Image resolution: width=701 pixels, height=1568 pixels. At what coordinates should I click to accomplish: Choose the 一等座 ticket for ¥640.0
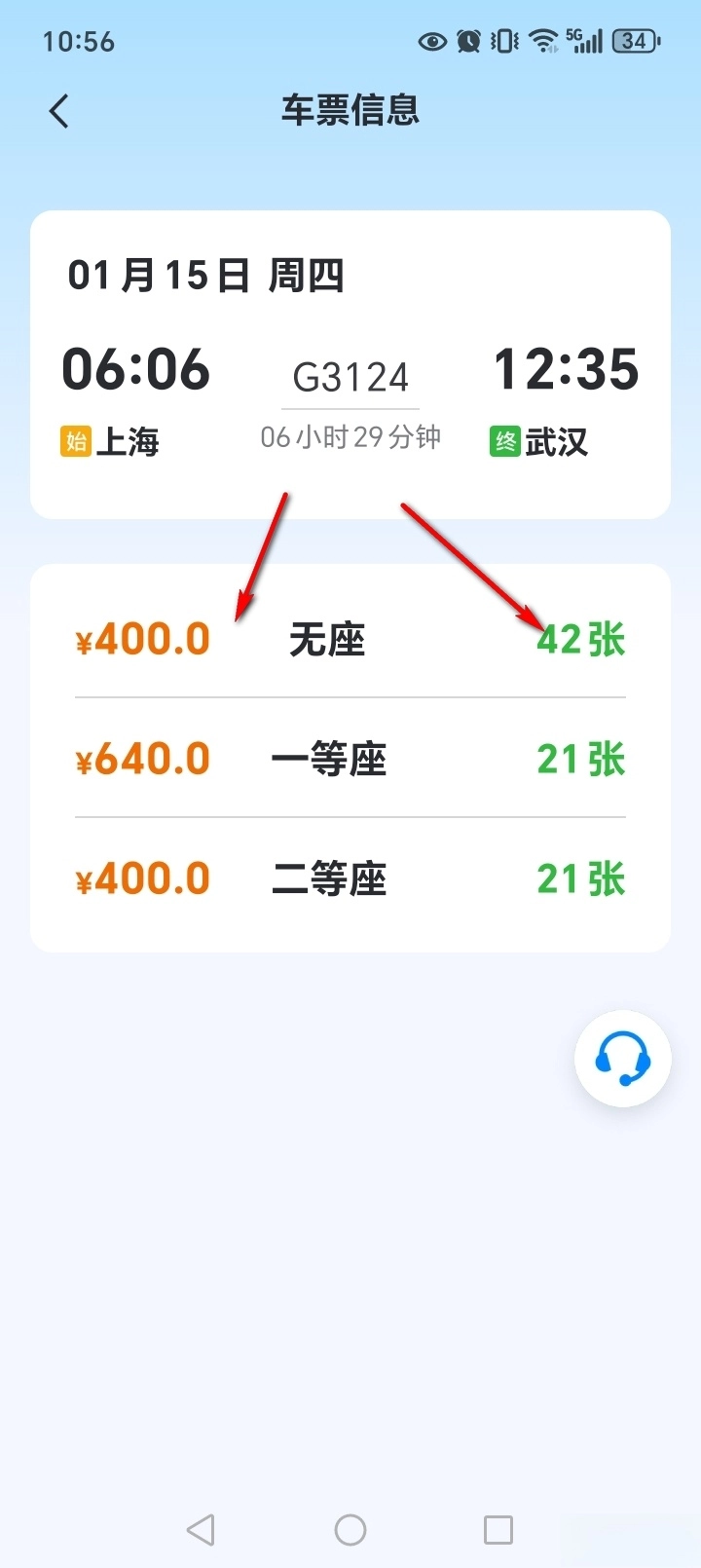(x=350, y=760)
